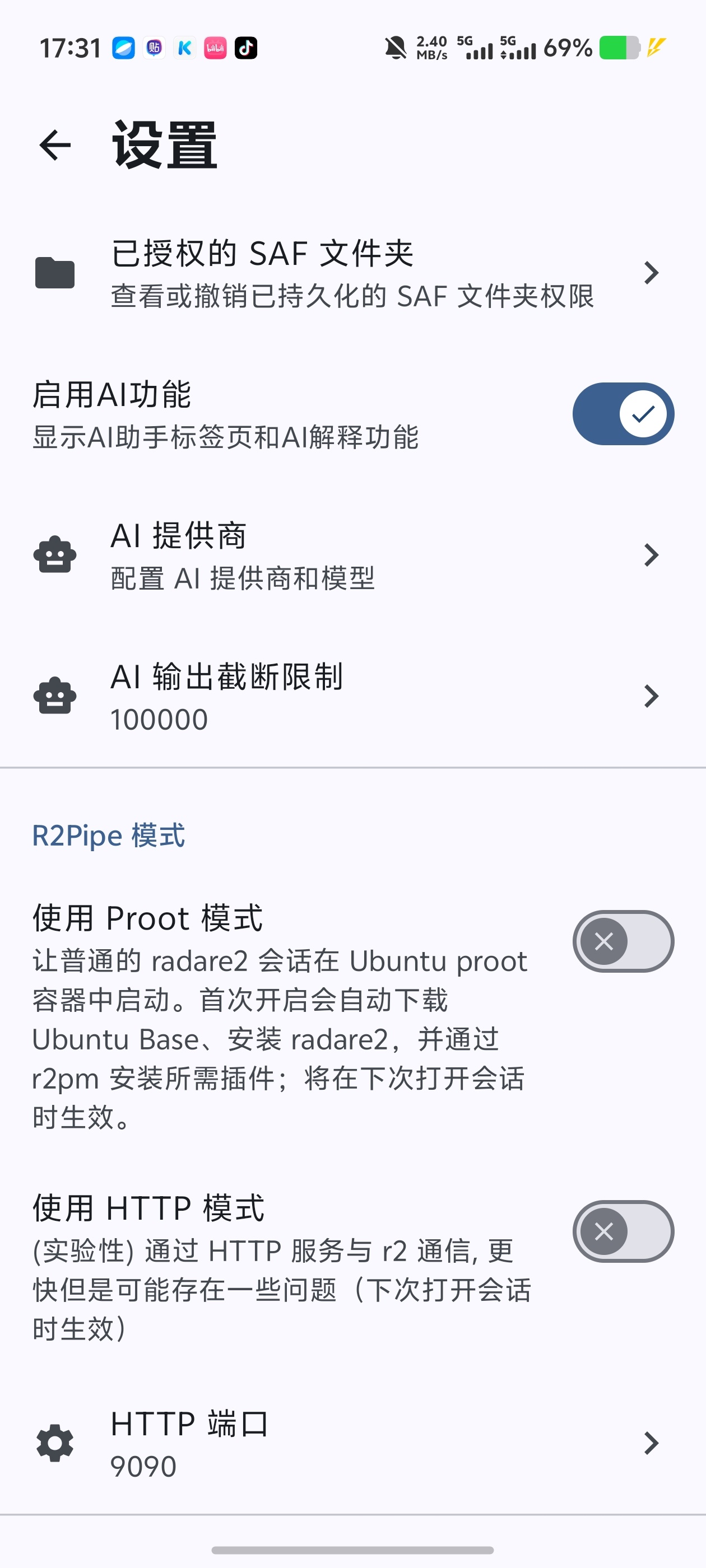Open 已授权的 SAF 文件夹
This screenshot has width=706, height=1568.
tap(352, 273)
